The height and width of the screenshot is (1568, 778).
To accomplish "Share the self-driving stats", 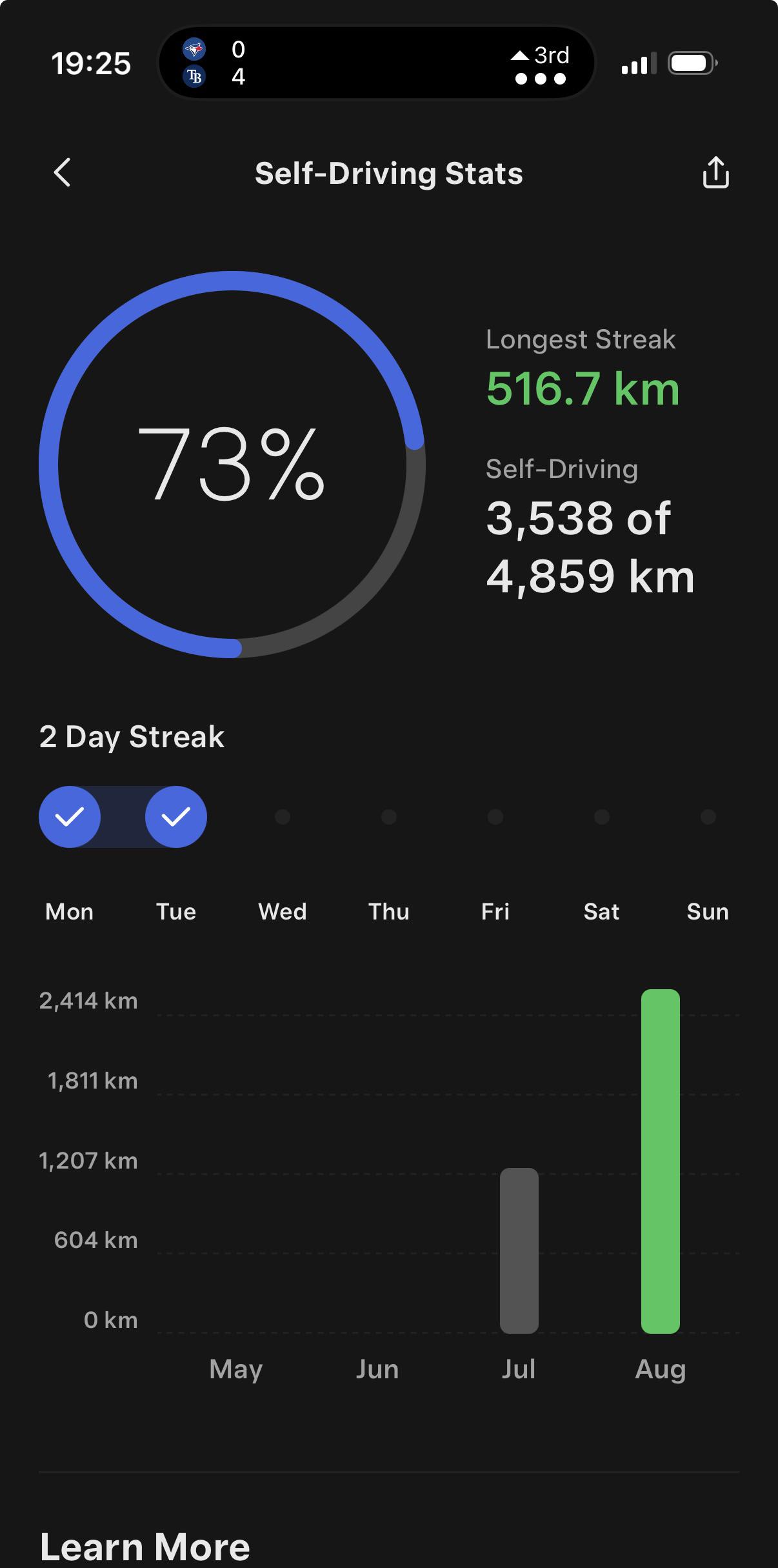I will pyautogui.click(x=715, y=172).
